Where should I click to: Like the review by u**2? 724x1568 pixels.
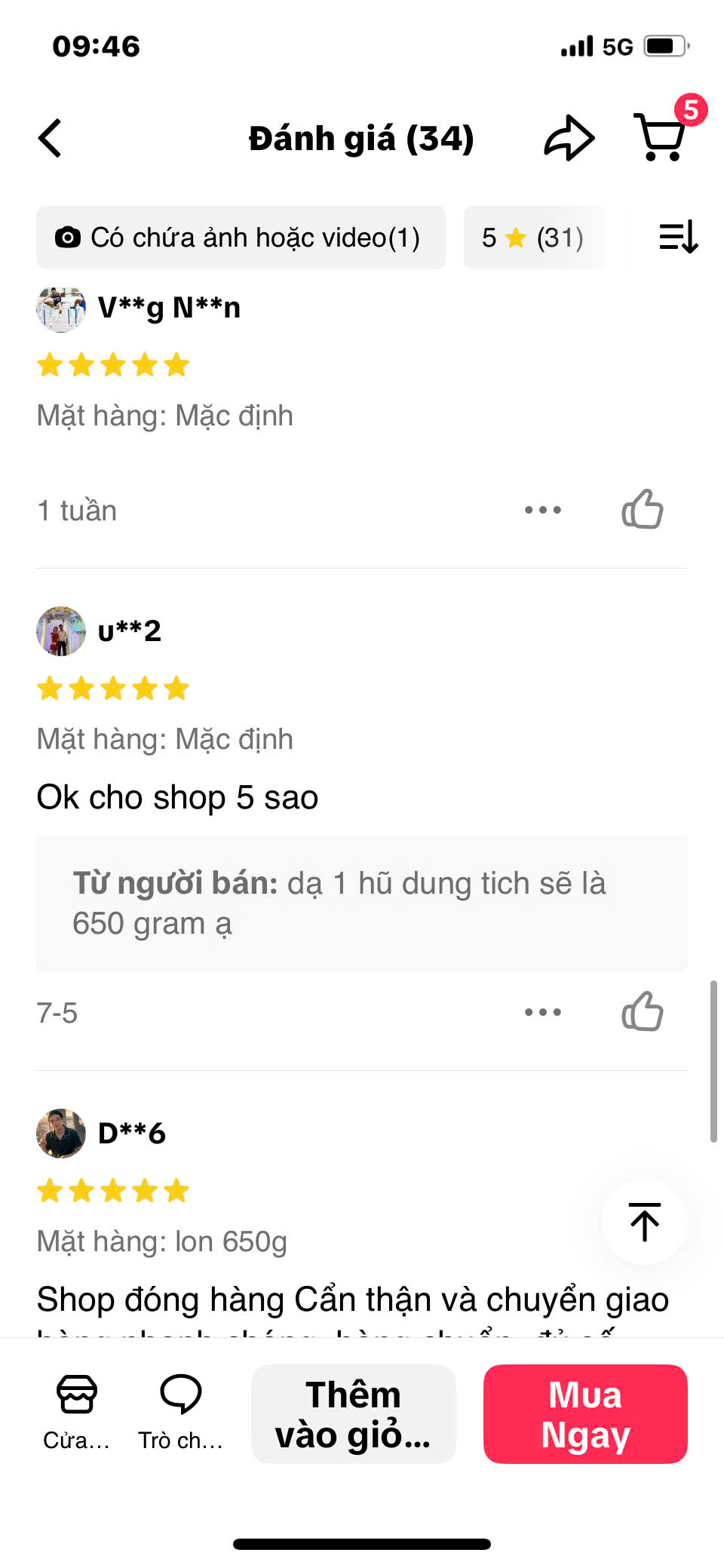(x=643, y=1011)
